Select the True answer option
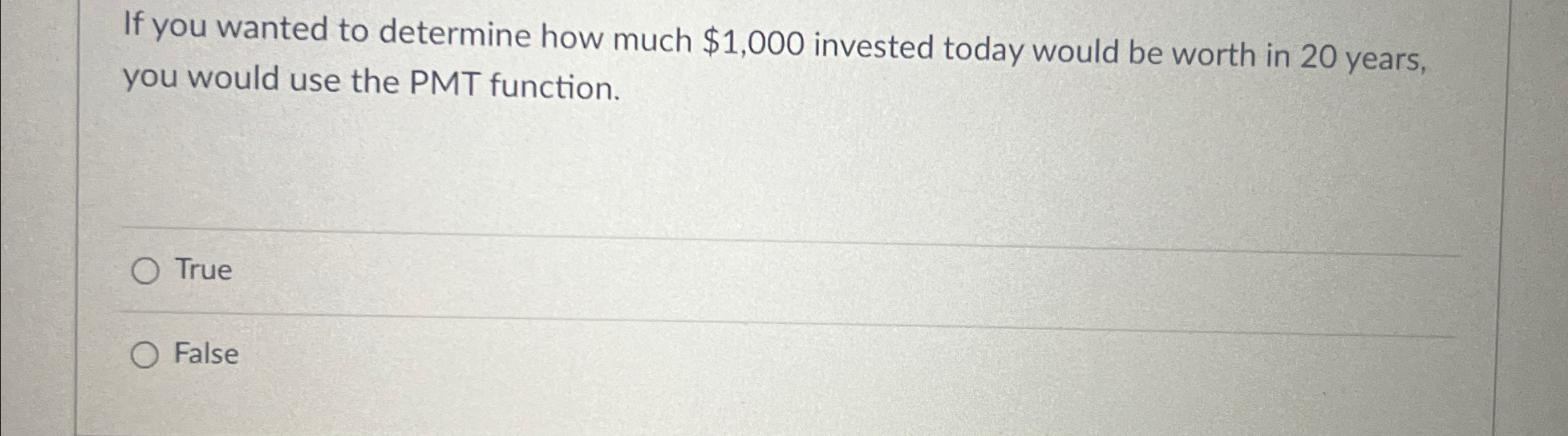 (x=145, y=271)
